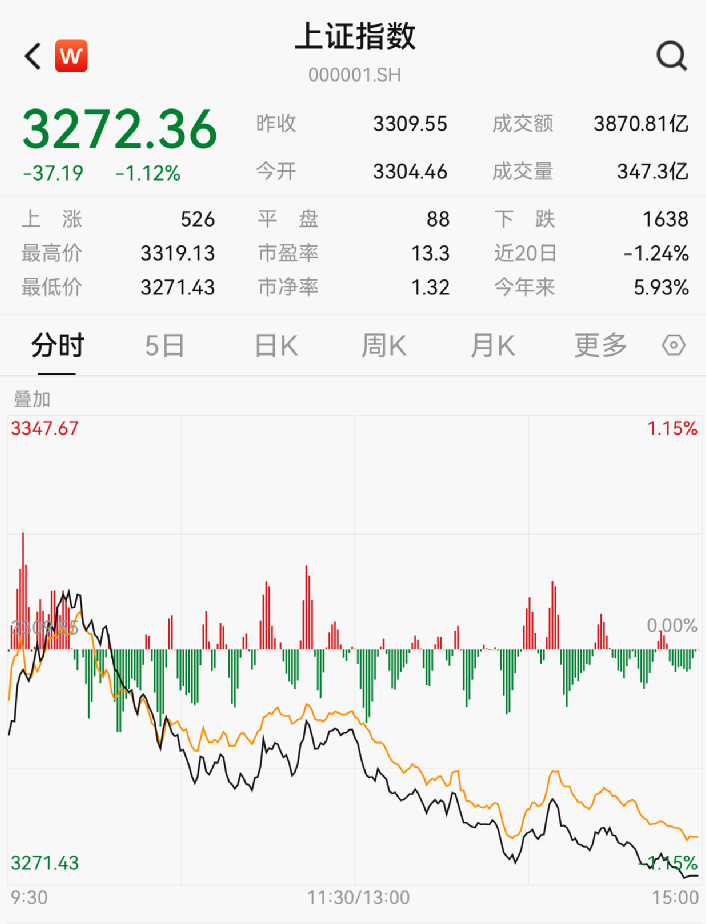The width and height of the screenshot is (706, 924).
Task: View the 月K monthly chart
Action: click(492, 346)
